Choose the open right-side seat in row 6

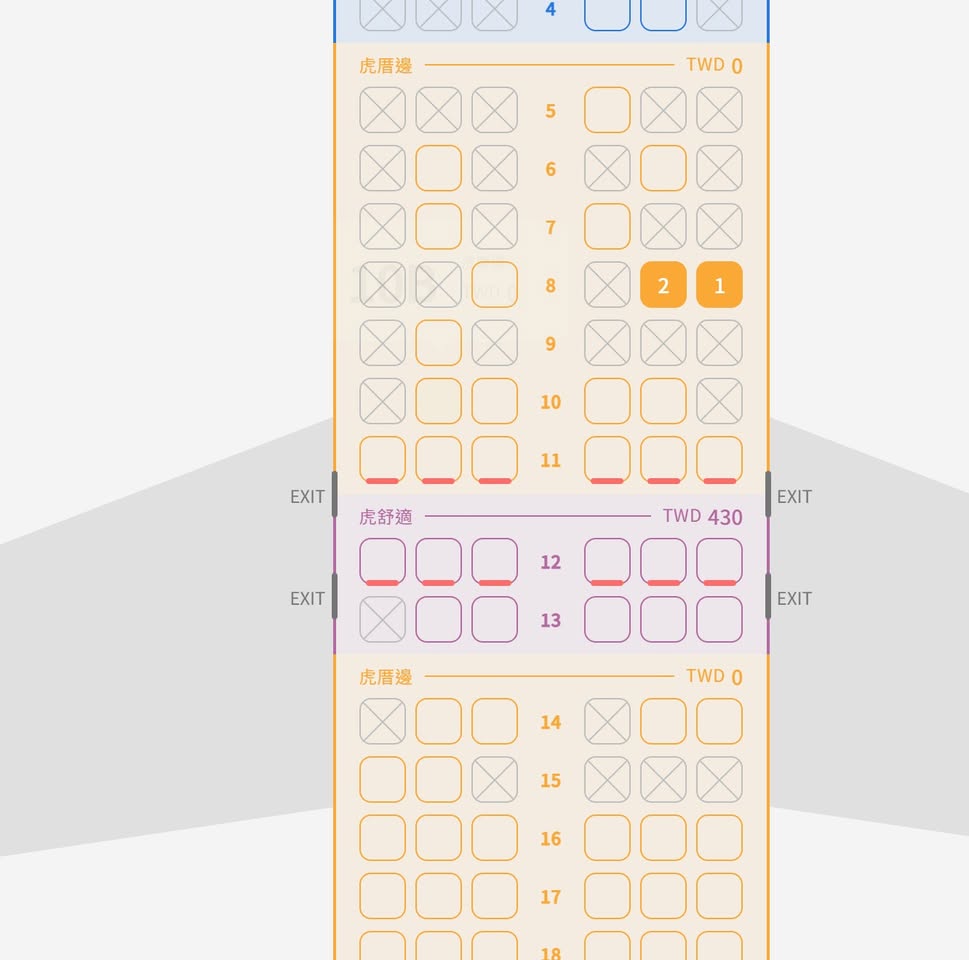663,168
